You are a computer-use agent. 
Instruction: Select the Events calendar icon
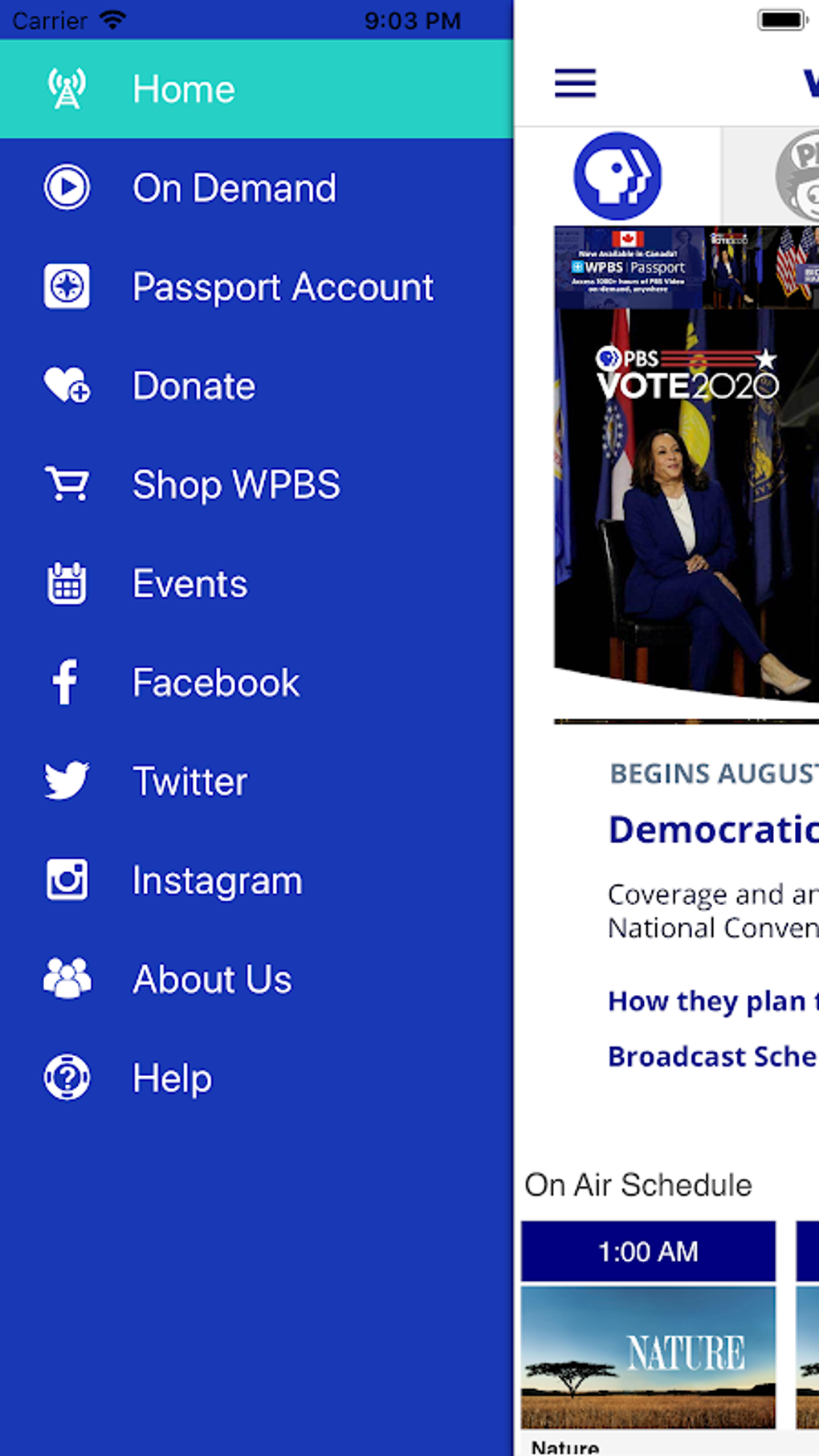tap(67, 583)
